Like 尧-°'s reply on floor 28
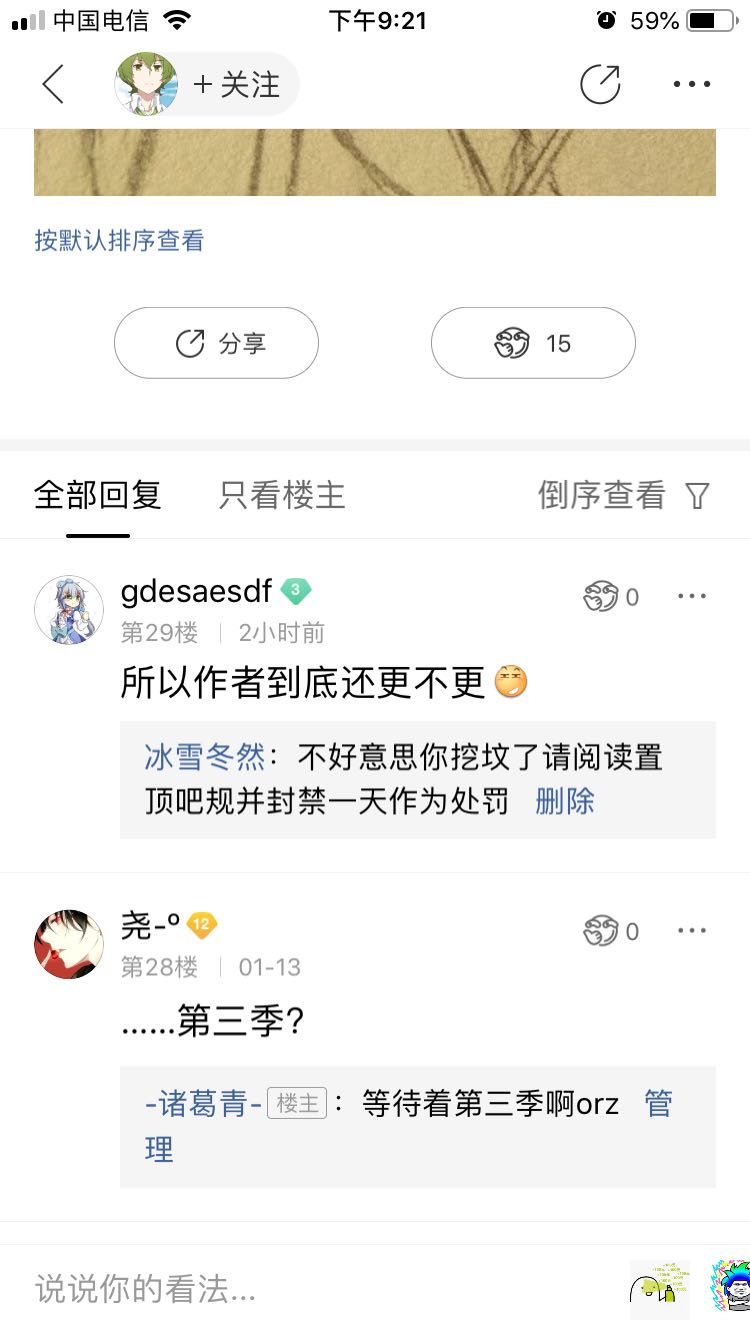Viewport: 750px width, 1334px height. click(x=611, y=932)
